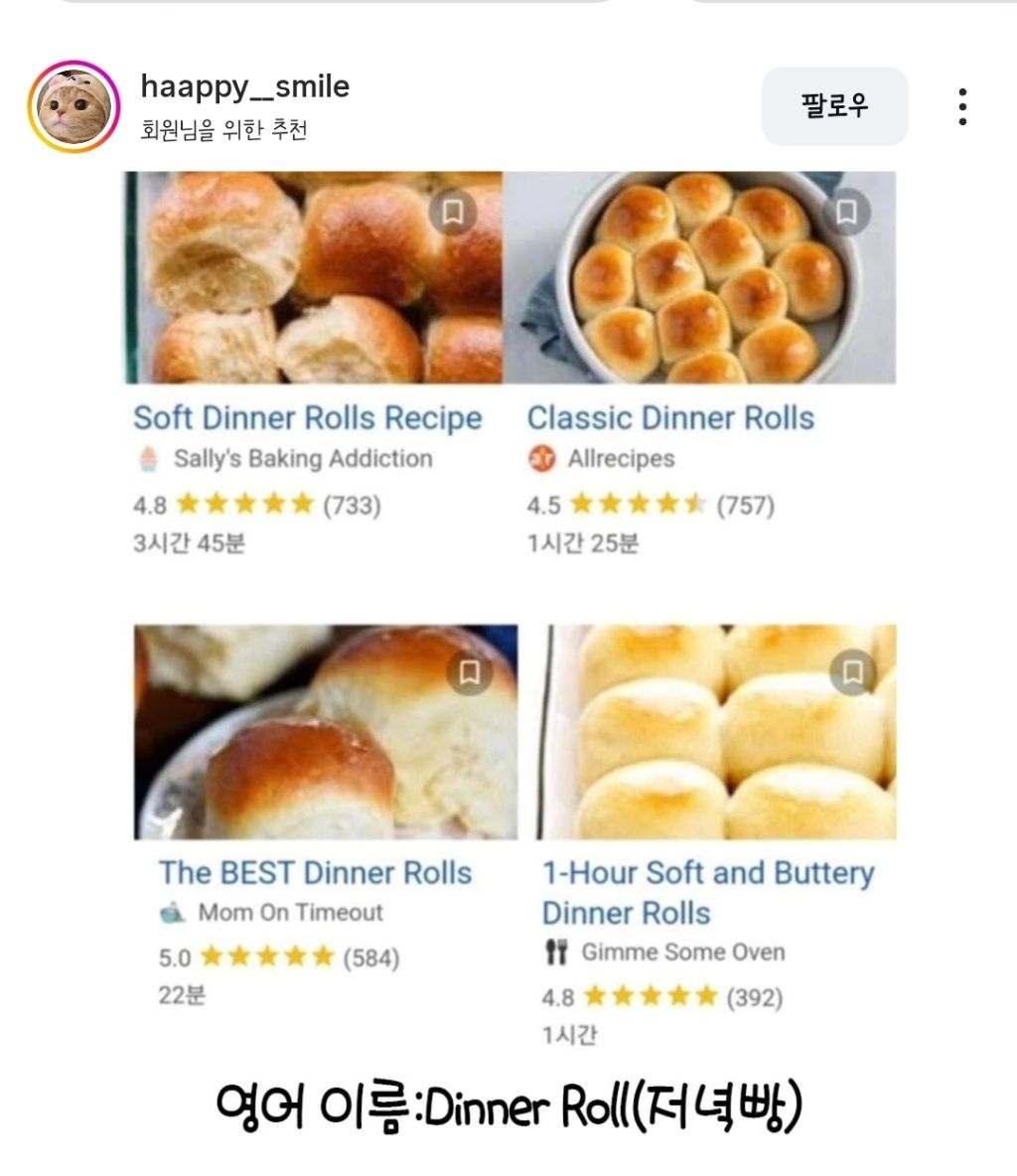Follow haappy__smile using the 팔로우 button
1017x1176 pixels.
pyautogui.click(x=834, y=106)
